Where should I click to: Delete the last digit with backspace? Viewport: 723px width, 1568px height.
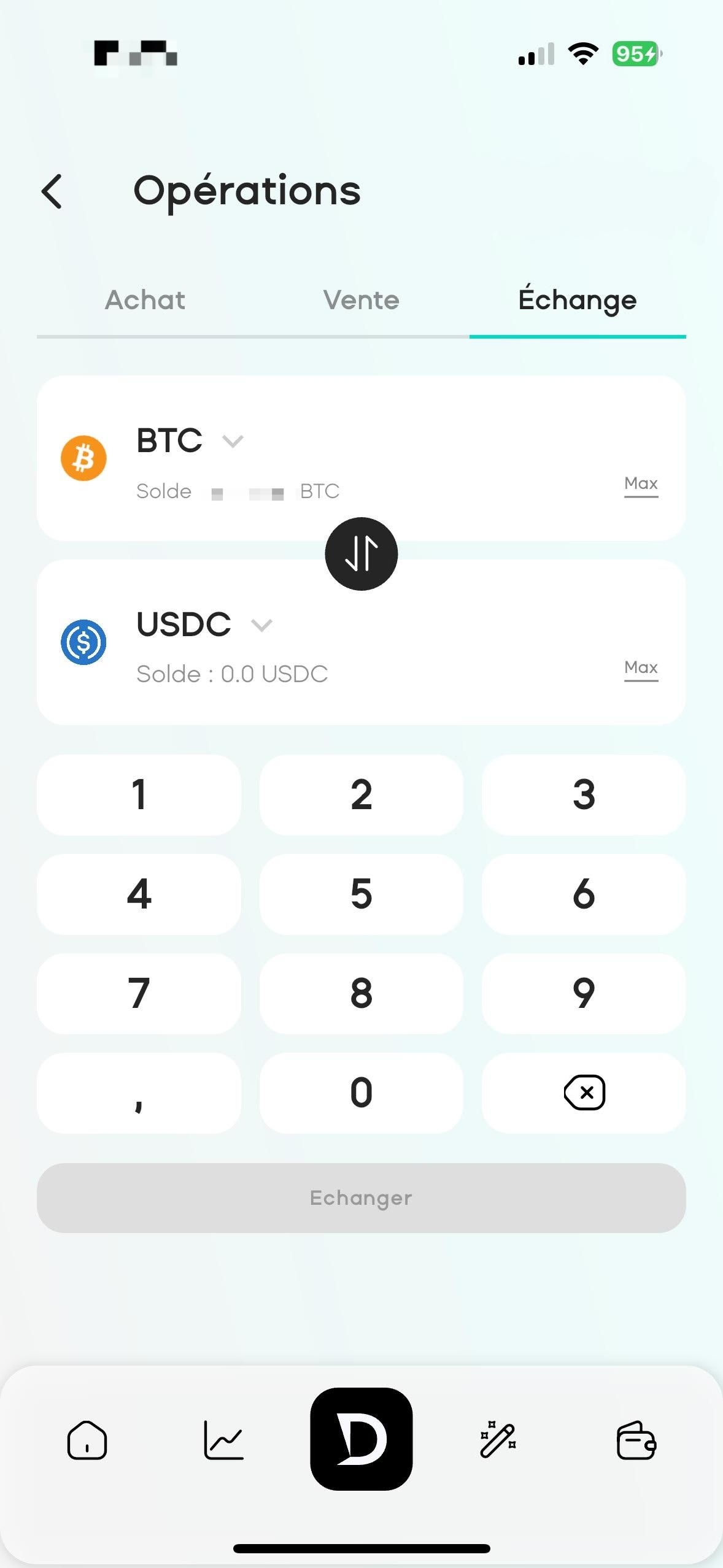point(583,1093)
